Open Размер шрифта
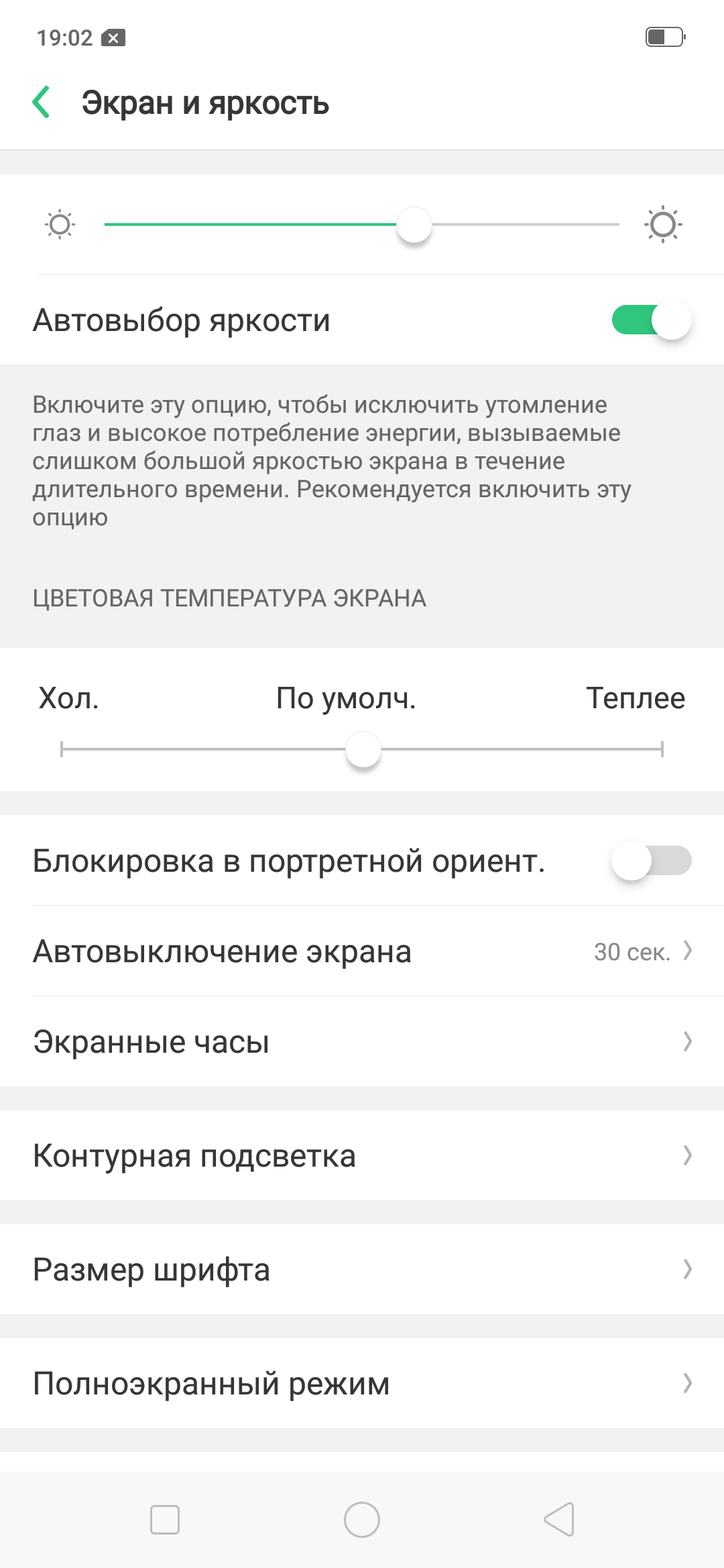 point(362,1270)
